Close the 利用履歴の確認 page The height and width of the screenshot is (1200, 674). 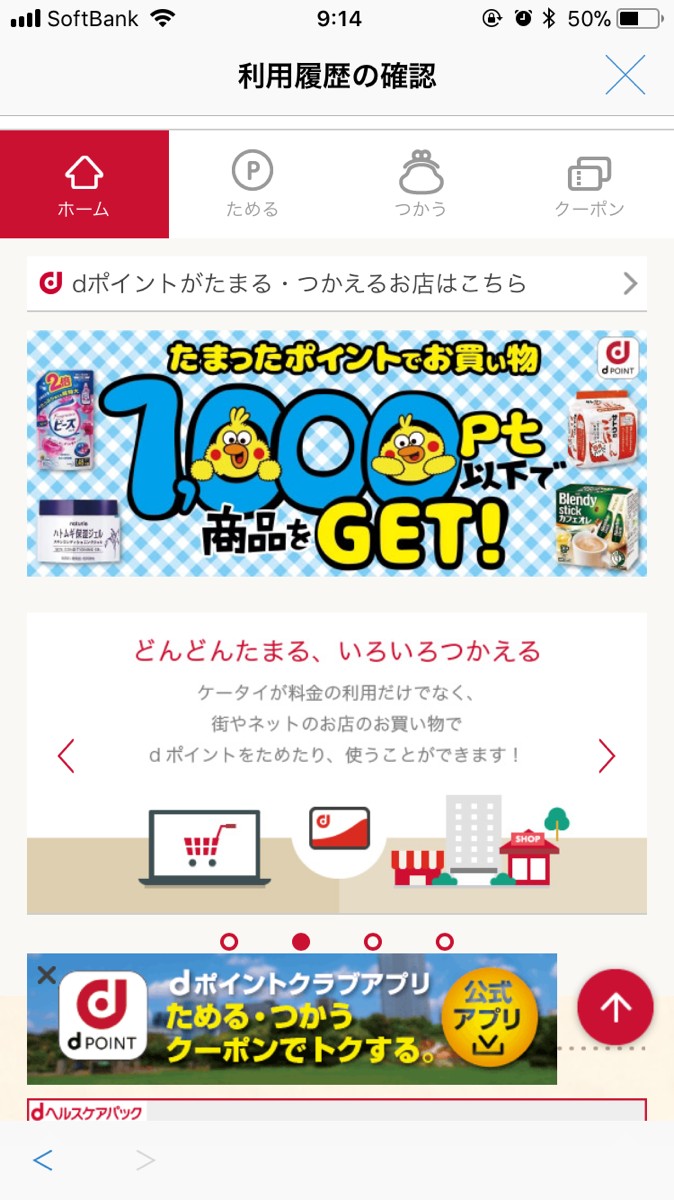pyautogui.click(x=625, y=75)
